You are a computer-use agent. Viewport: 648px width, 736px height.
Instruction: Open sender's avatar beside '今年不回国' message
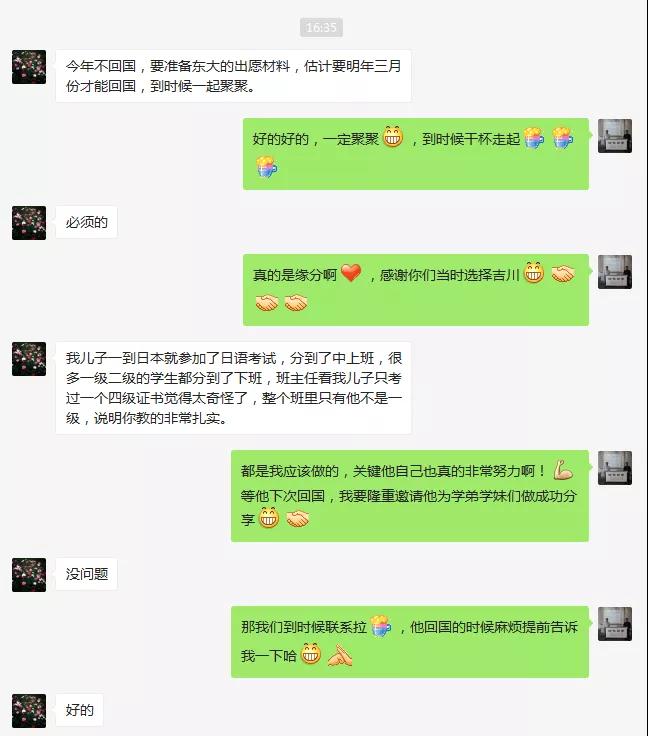[x=28, y=67]
